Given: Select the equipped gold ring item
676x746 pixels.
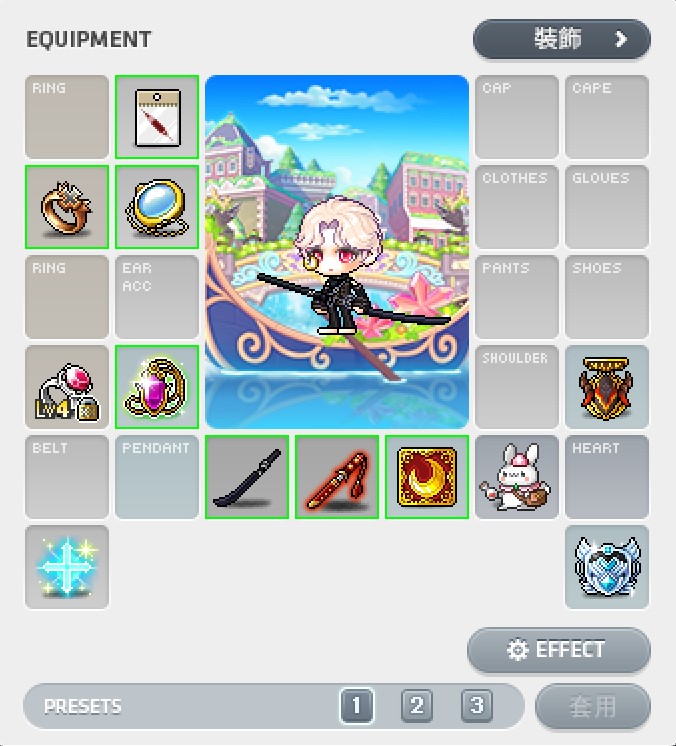Looking at the screenshot, I should click(67, 207).
